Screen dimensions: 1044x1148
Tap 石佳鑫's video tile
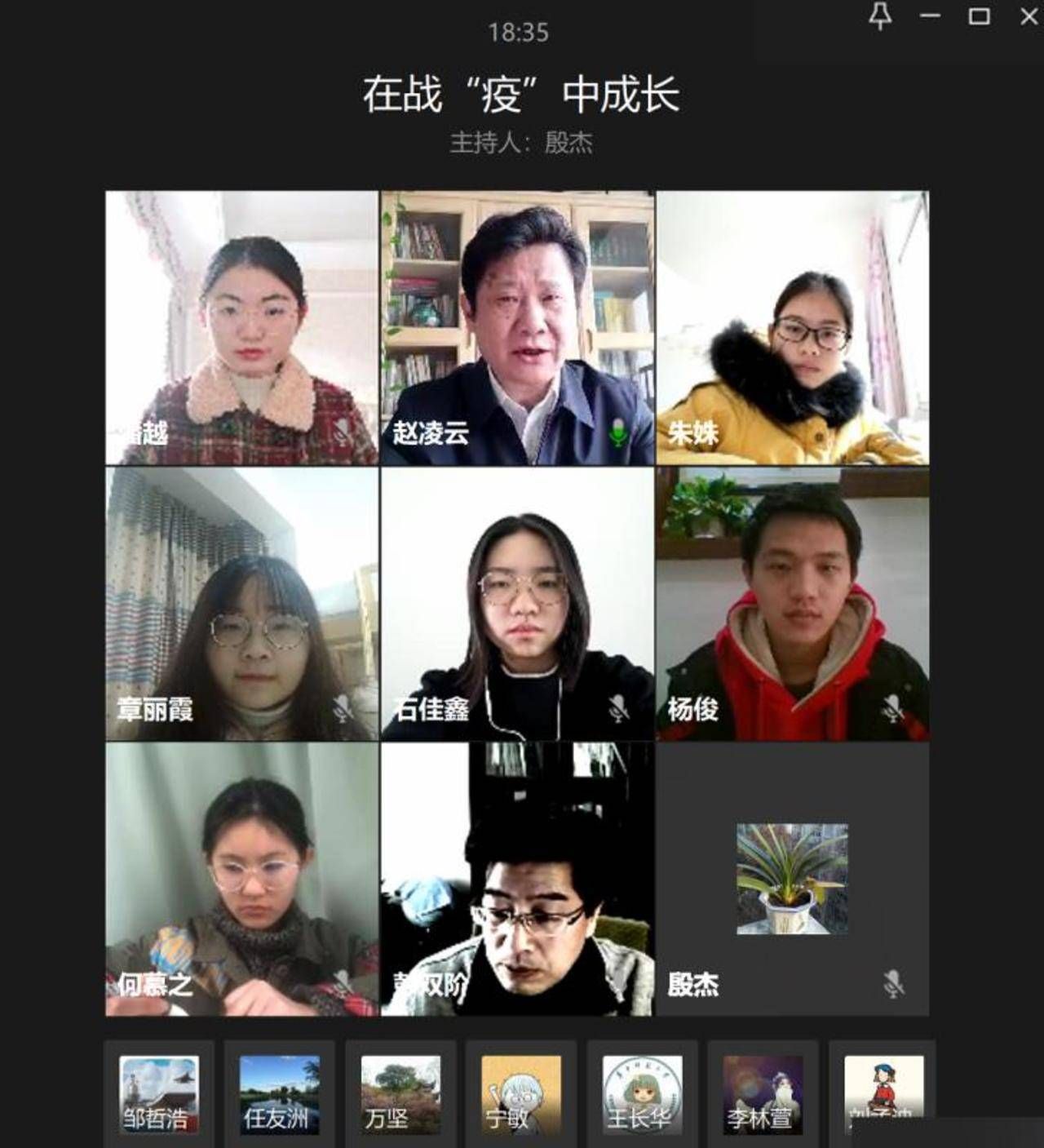tap(517, 604)
